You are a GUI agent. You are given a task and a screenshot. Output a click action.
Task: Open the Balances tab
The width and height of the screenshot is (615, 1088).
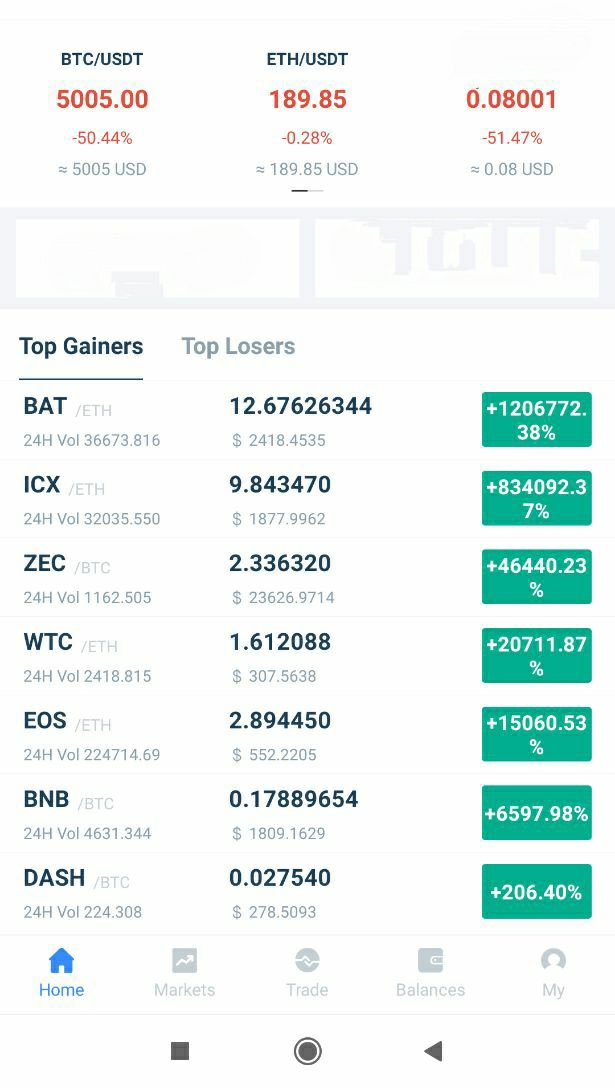click(x=430, y=974)
